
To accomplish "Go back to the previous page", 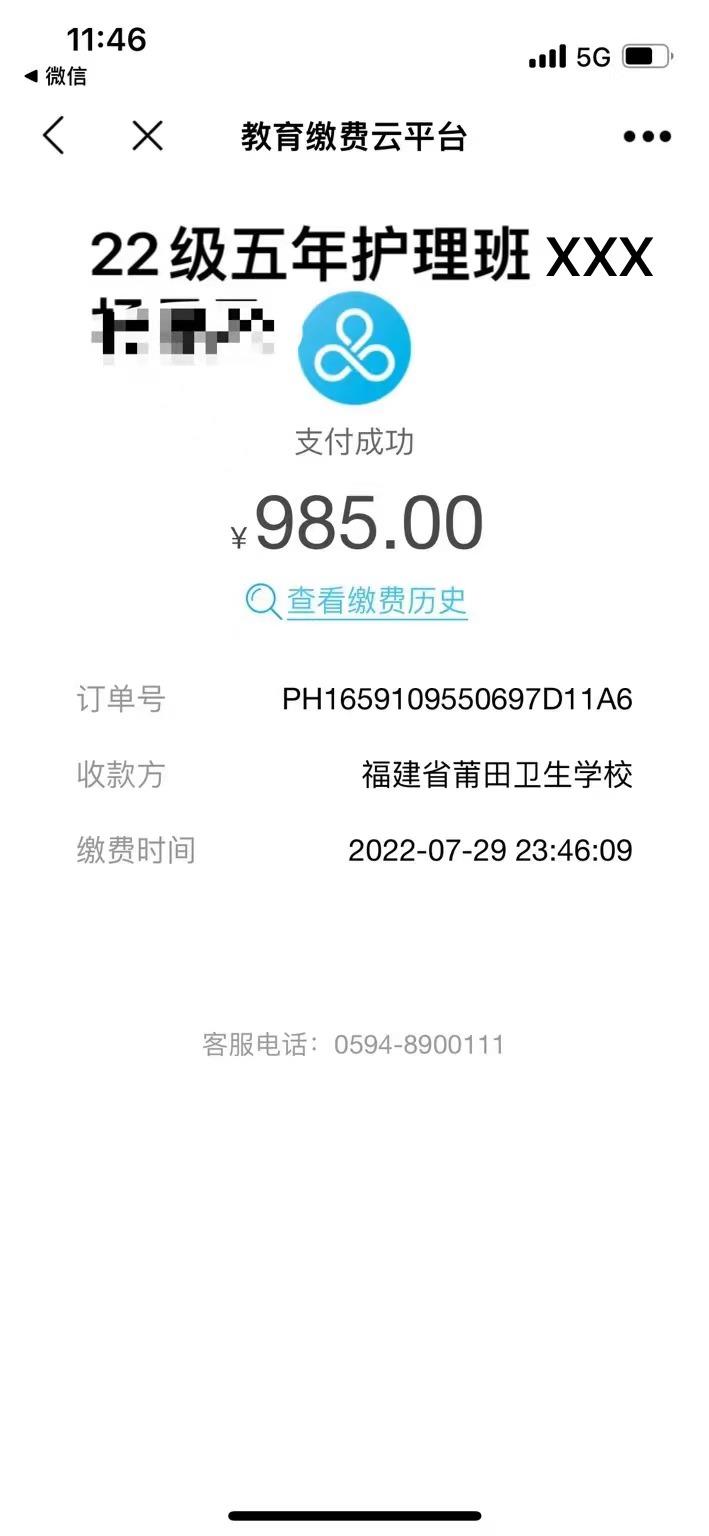I will point(54,136).
